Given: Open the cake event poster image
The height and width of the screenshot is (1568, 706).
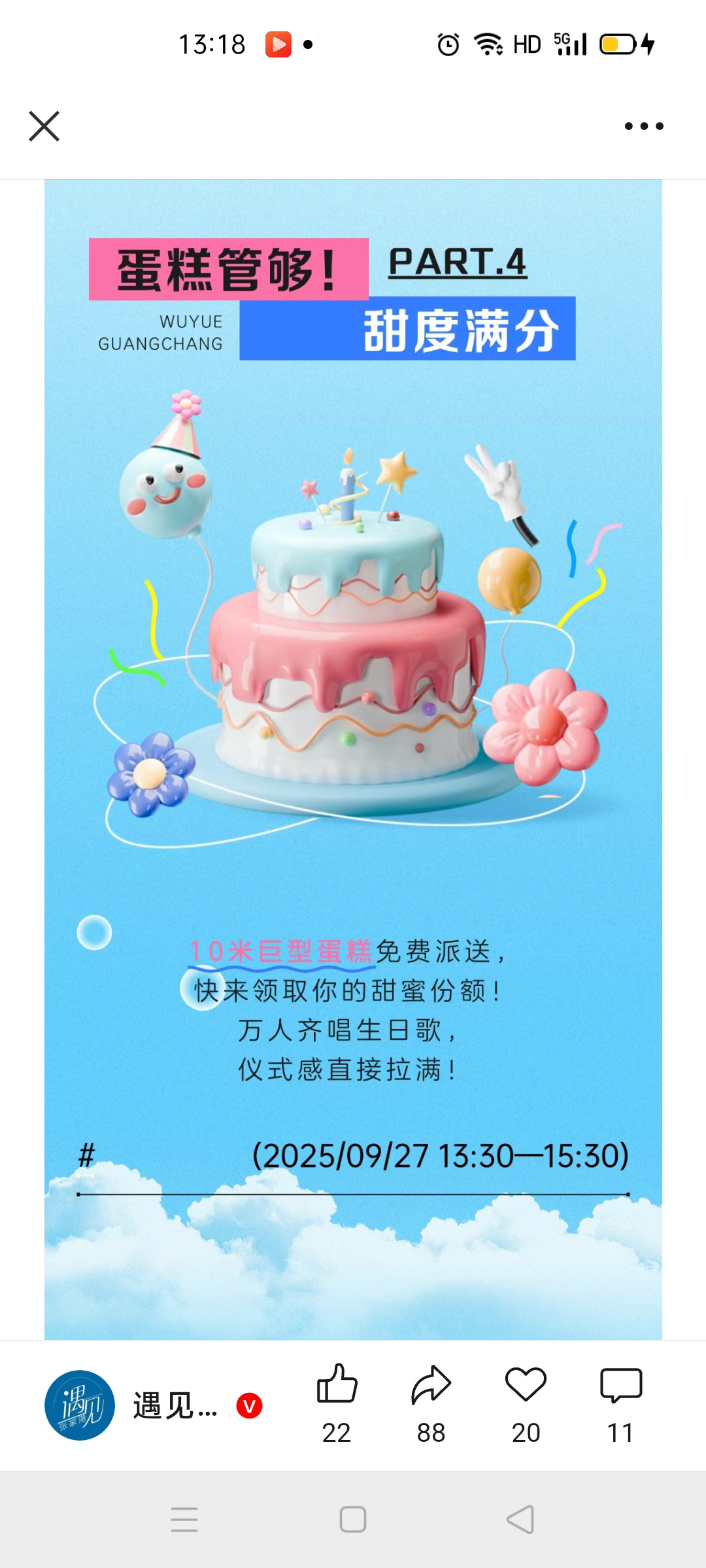Looking at the screenshot, I should coord(353,758).
